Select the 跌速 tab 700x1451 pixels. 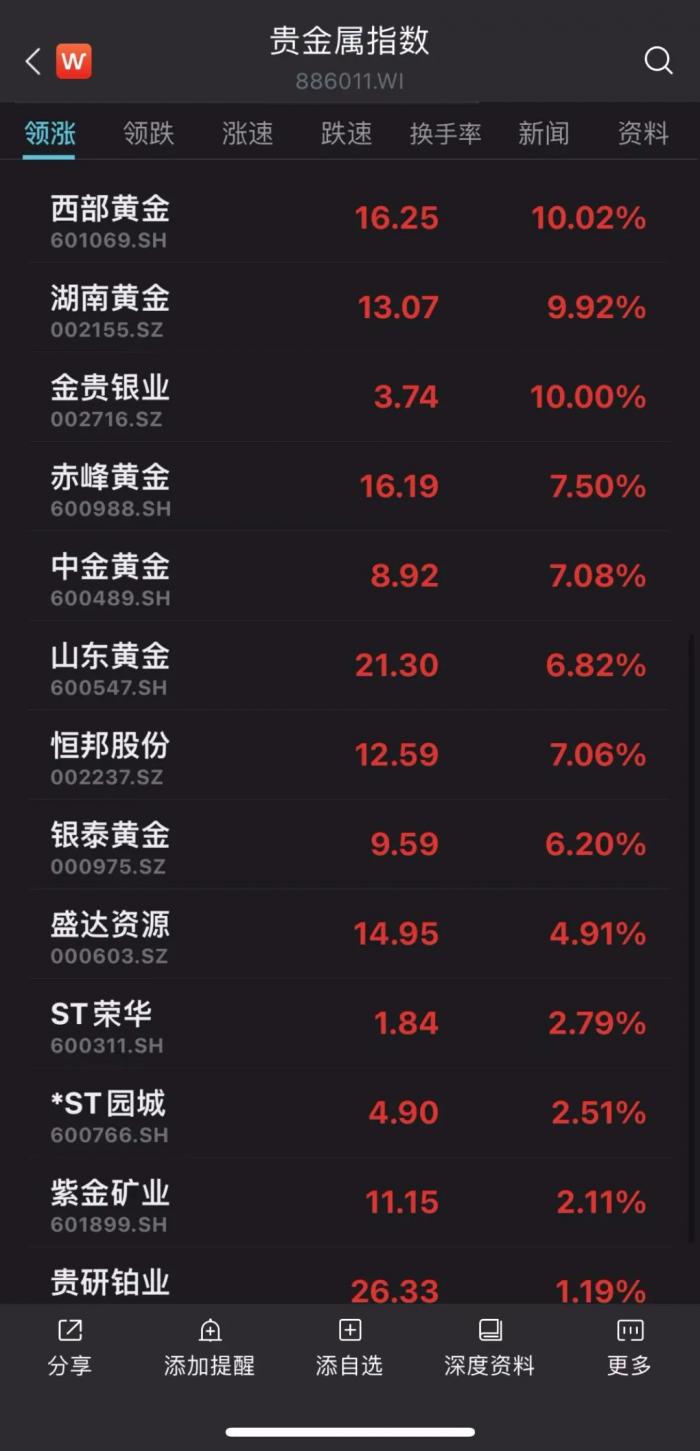click(x=346, y=133)
